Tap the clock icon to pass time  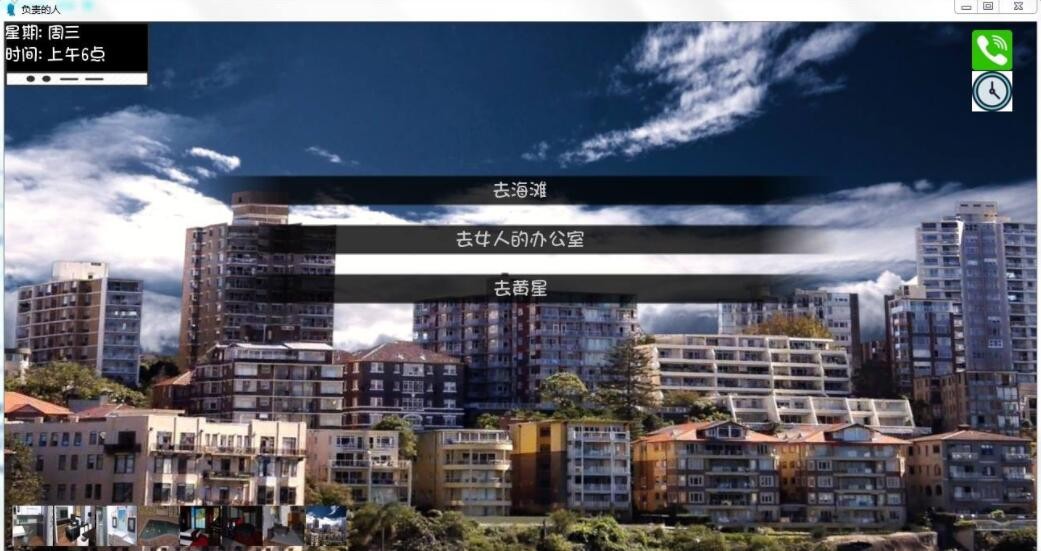(991, 91)
